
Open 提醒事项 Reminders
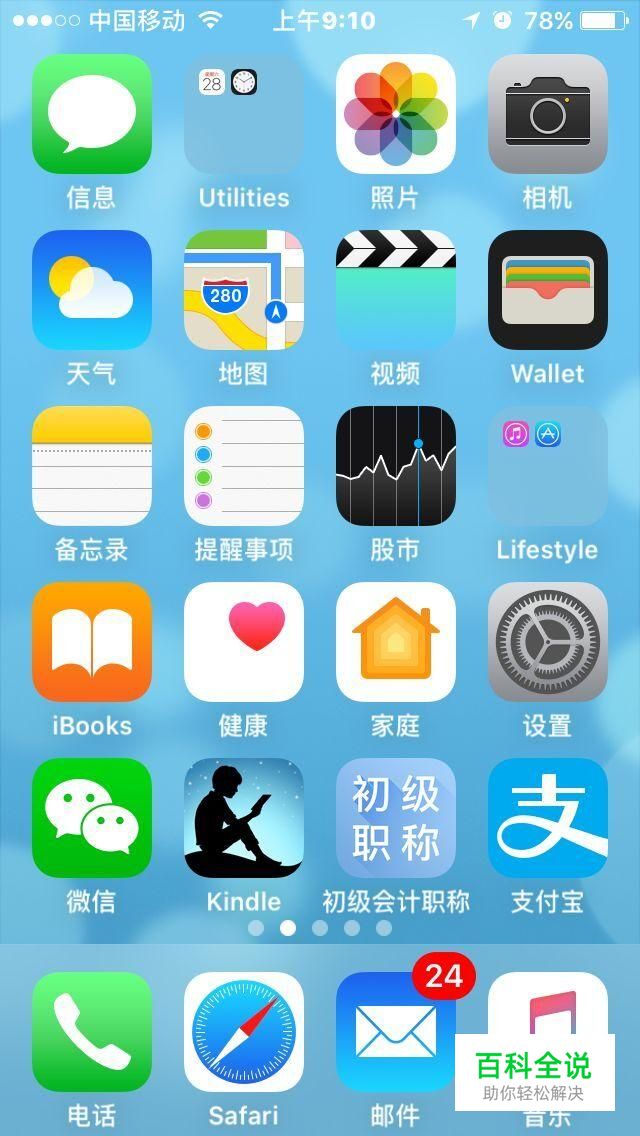click(244, 466)
